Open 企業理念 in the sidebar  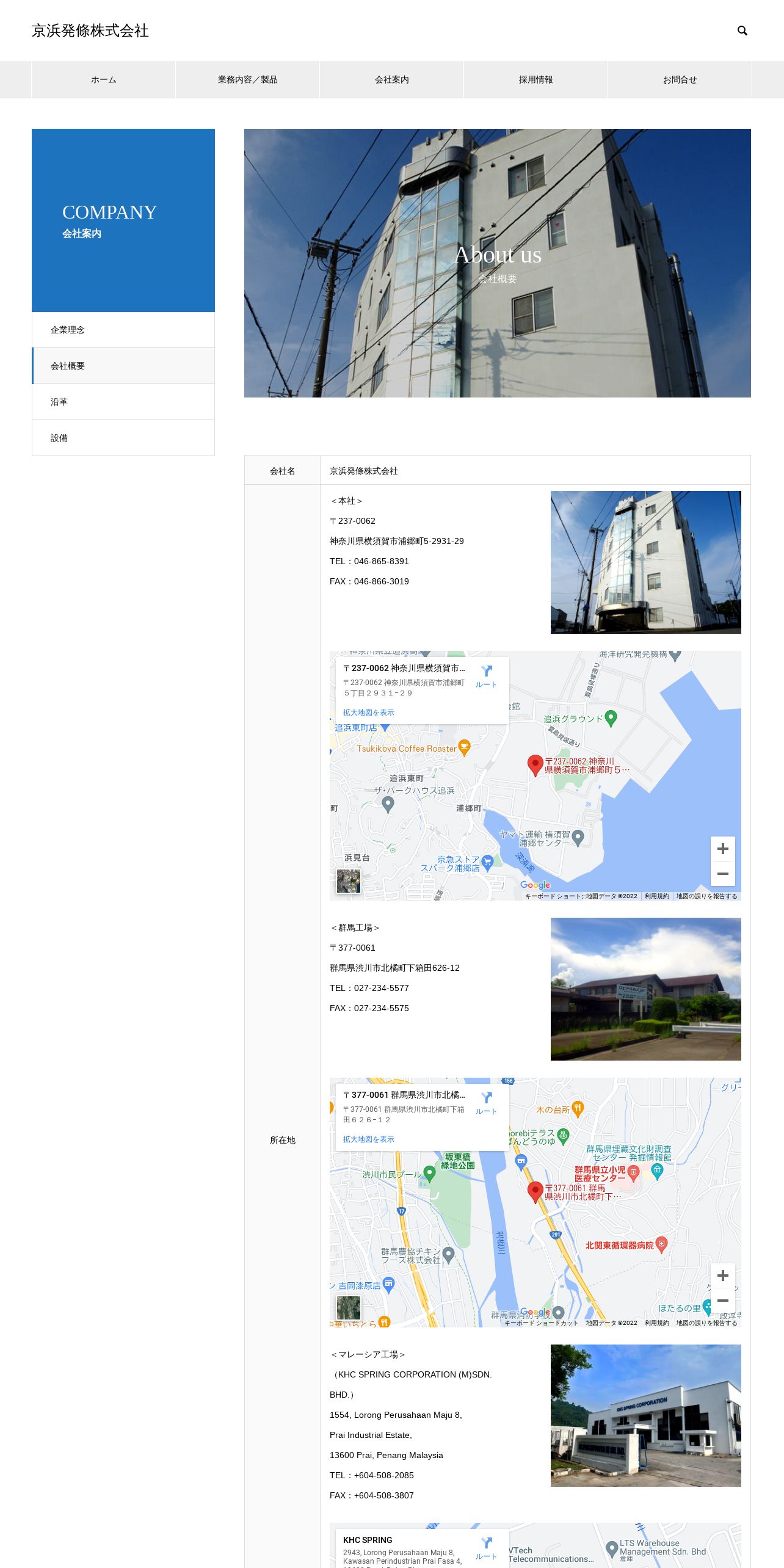[68, 330]
